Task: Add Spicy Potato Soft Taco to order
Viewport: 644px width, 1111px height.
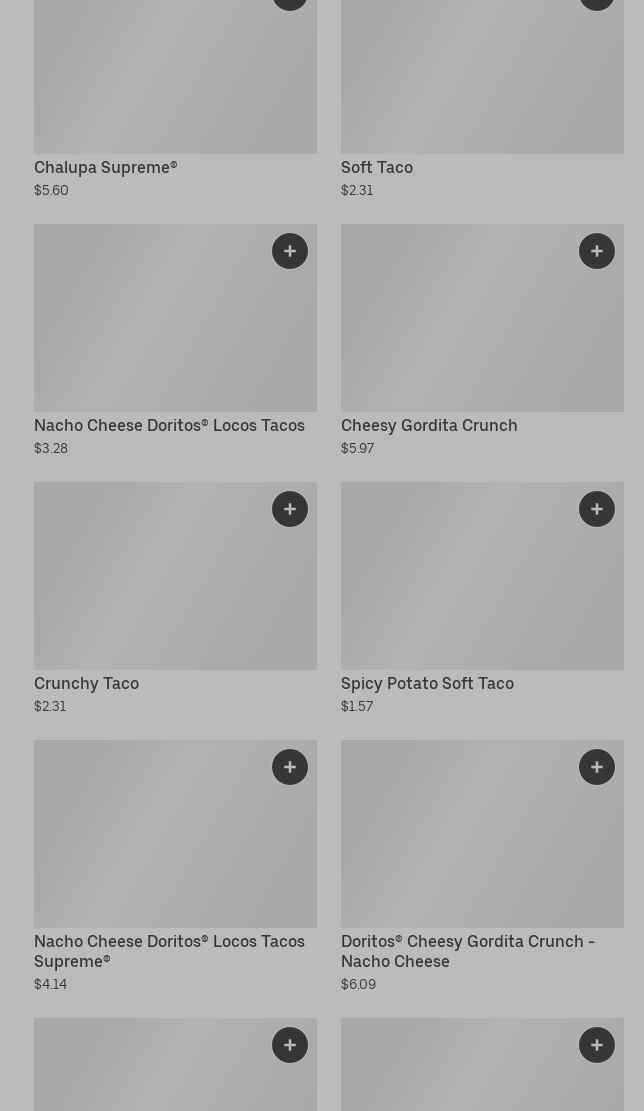Action: 597,509
